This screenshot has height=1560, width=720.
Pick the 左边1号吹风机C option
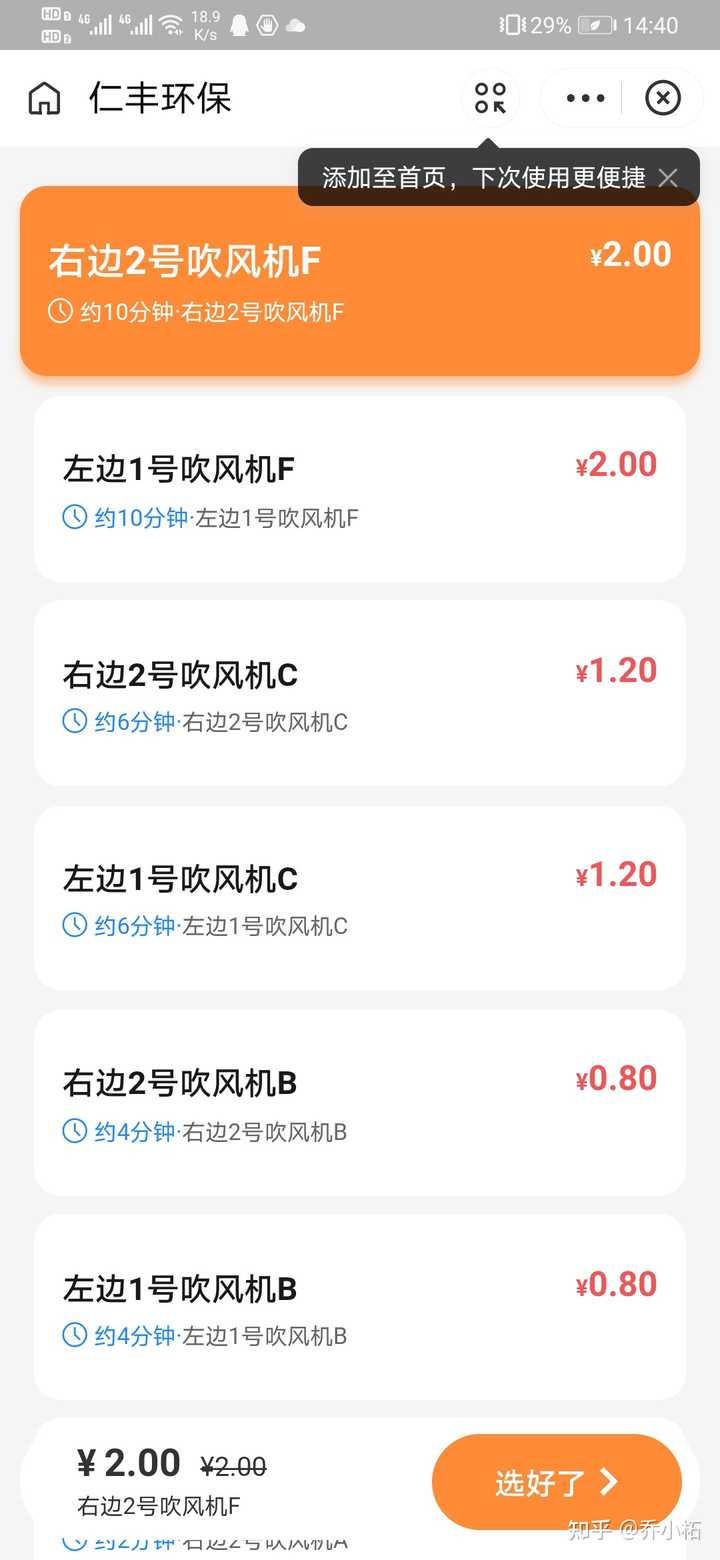pyautogui.click(x=360, y=897)
